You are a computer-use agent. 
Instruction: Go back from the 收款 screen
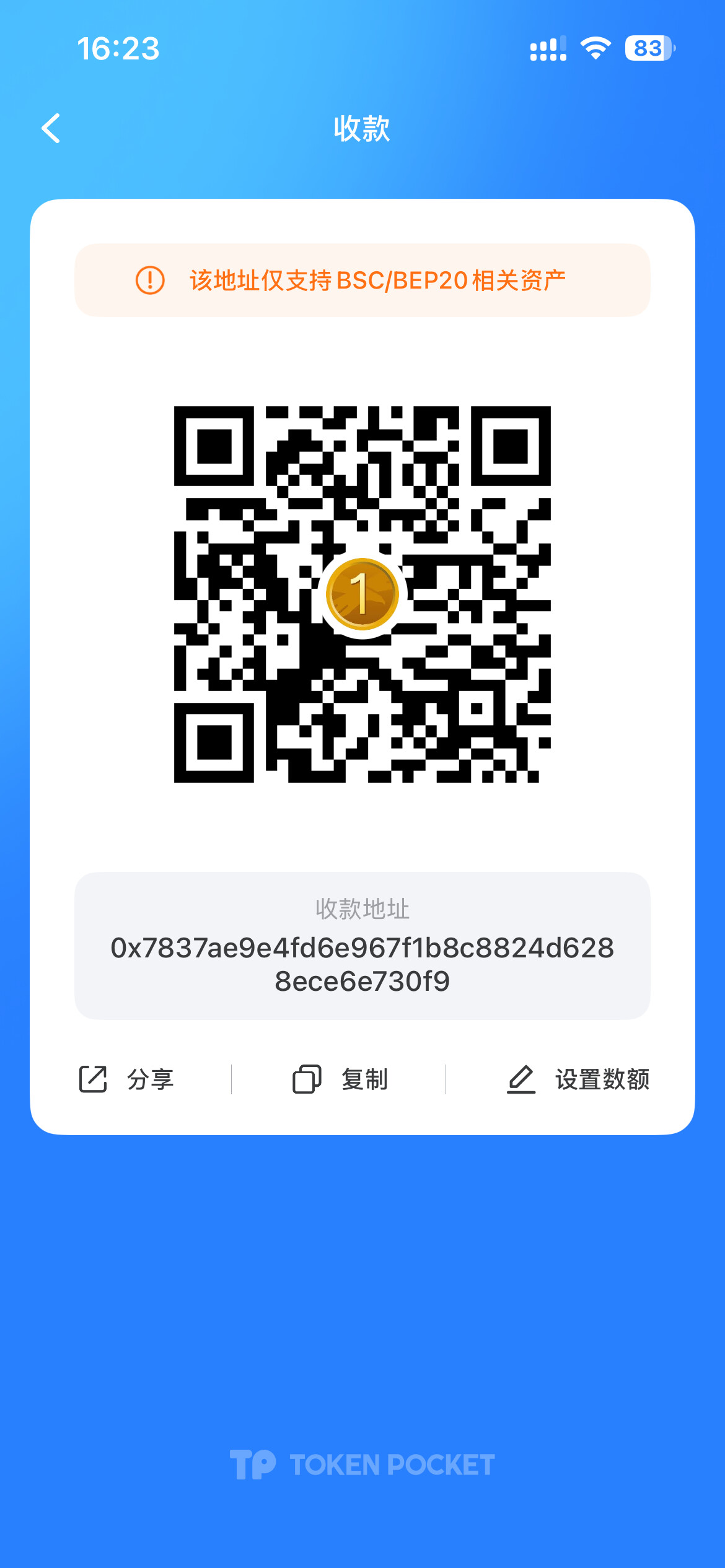tap(51, 128)
